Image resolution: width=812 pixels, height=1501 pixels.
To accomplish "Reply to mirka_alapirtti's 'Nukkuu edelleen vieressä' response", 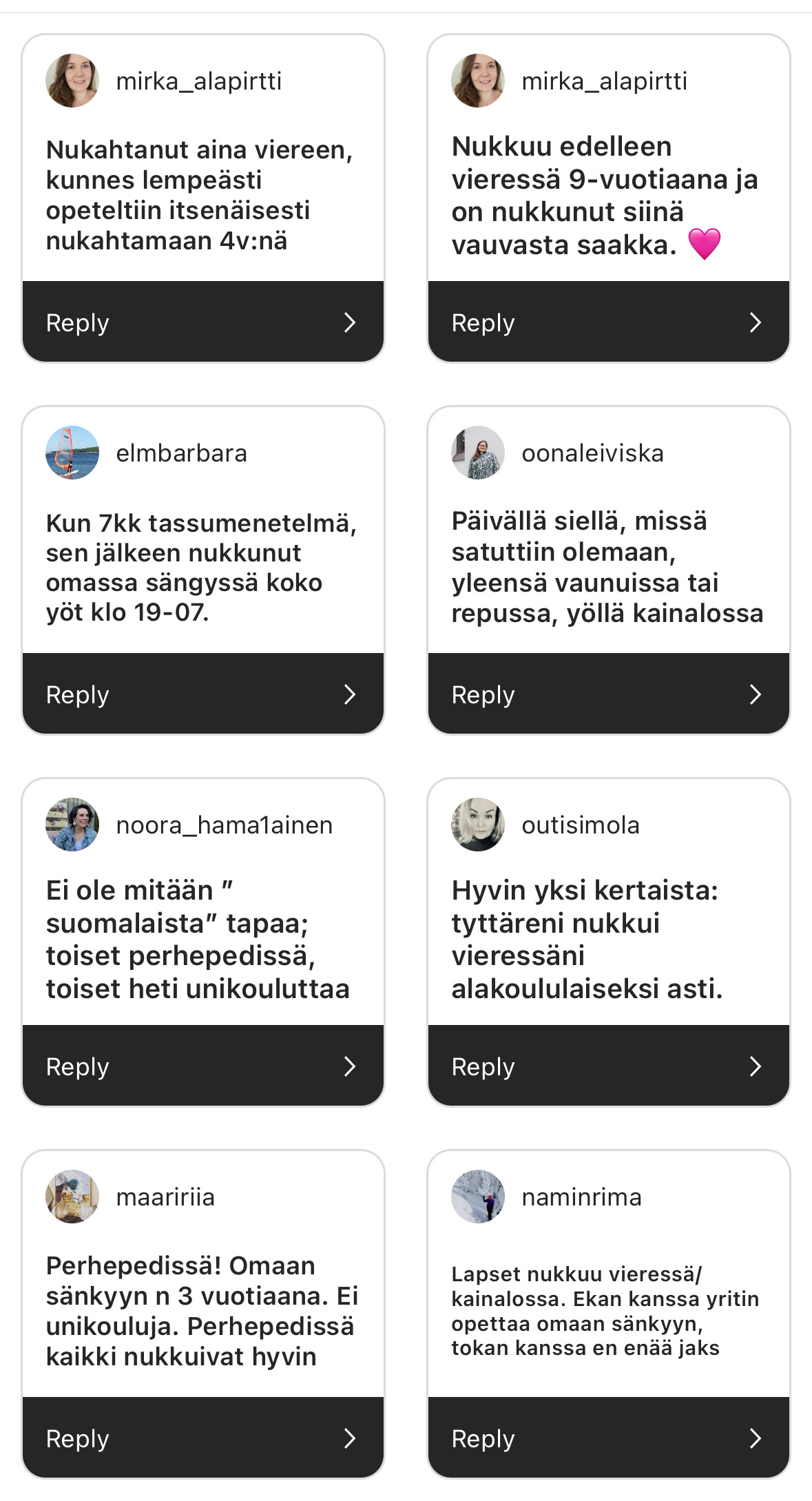I will [609, 322].
